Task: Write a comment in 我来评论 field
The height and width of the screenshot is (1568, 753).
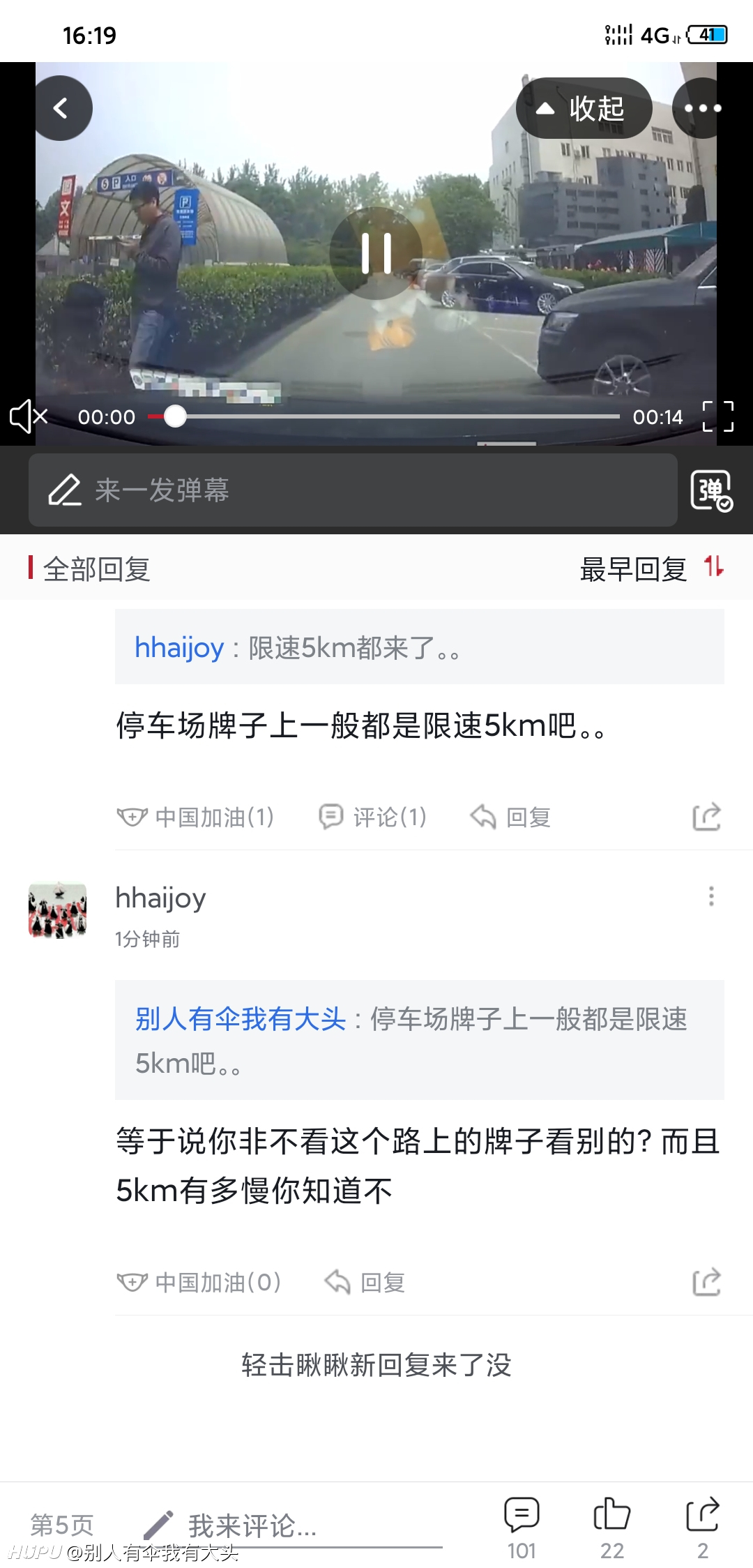Action: point(293,1526)
